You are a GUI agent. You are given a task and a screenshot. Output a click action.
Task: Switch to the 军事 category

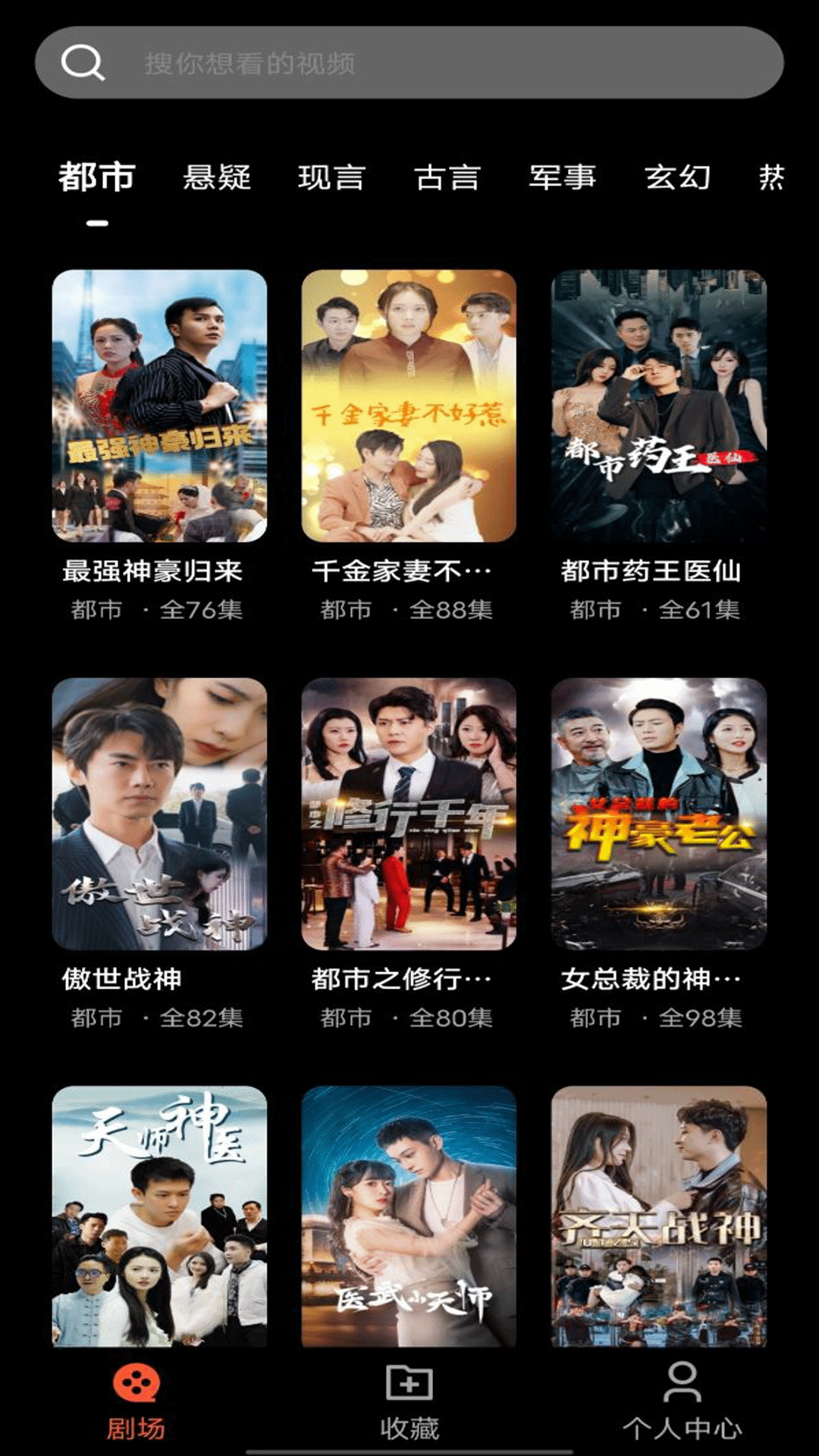coord(561,176)
